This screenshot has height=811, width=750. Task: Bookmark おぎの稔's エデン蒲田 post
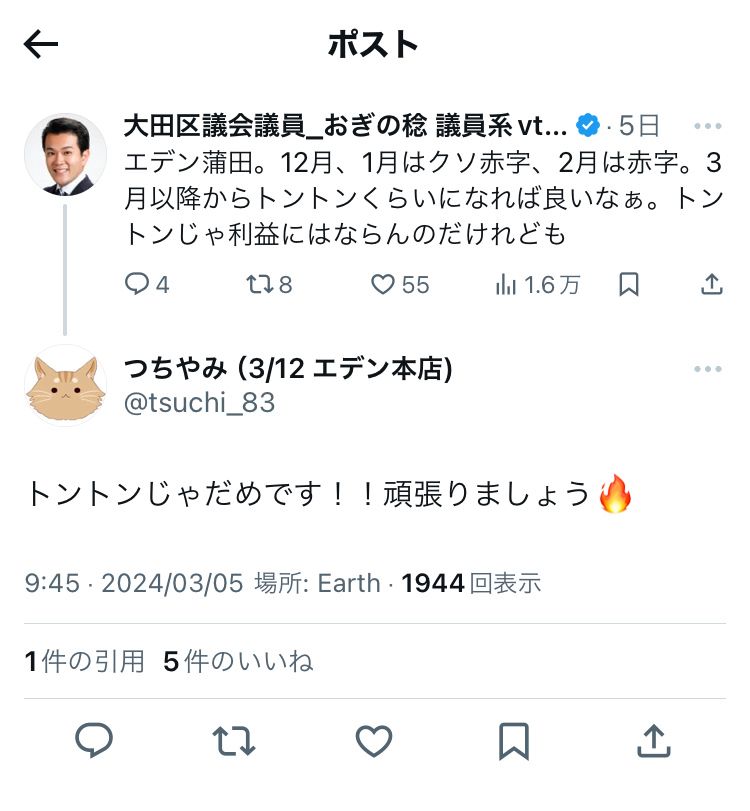(628, 284)
